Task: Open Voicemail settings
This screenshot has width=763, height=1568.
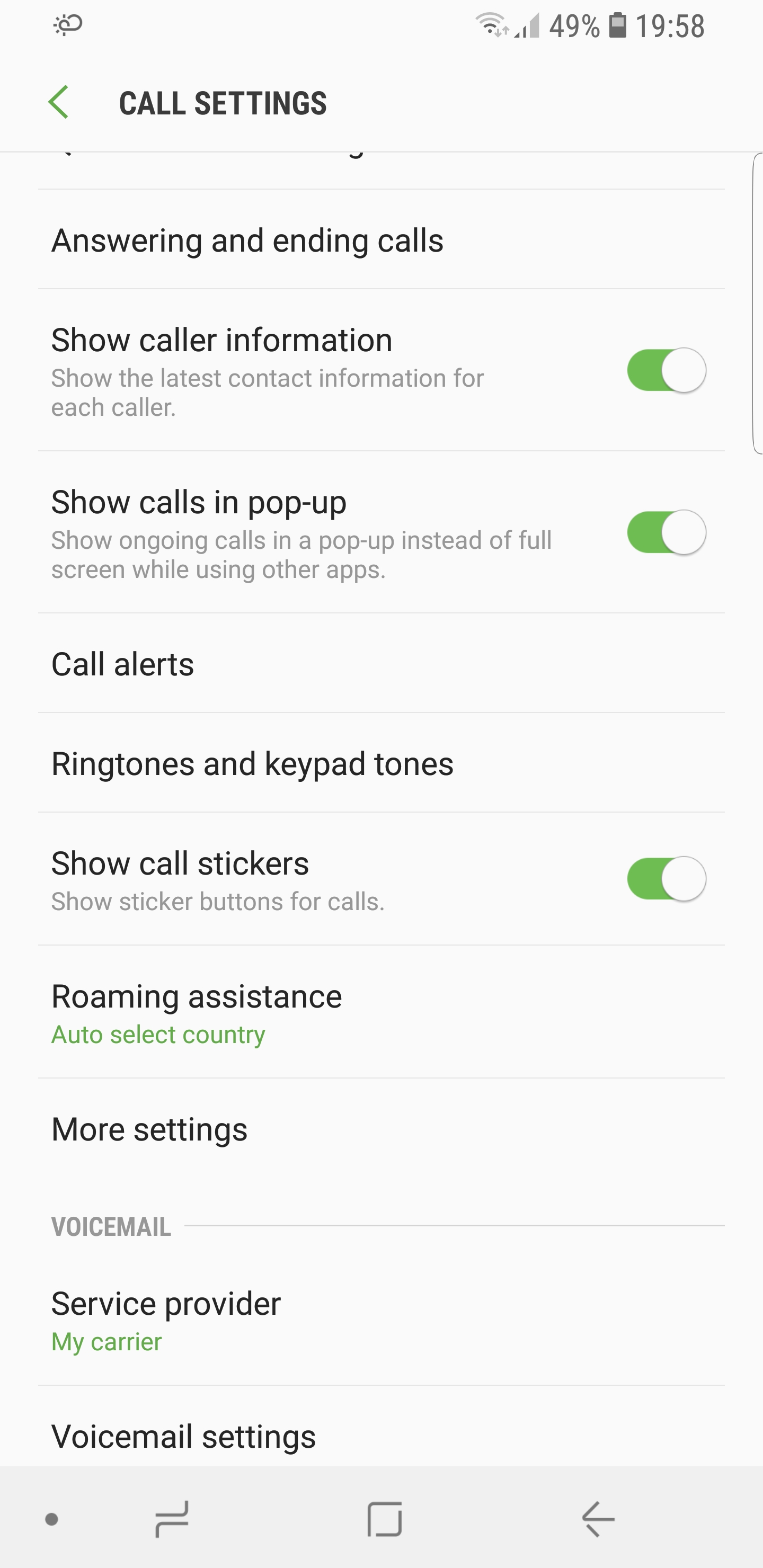Action: 184,1437
